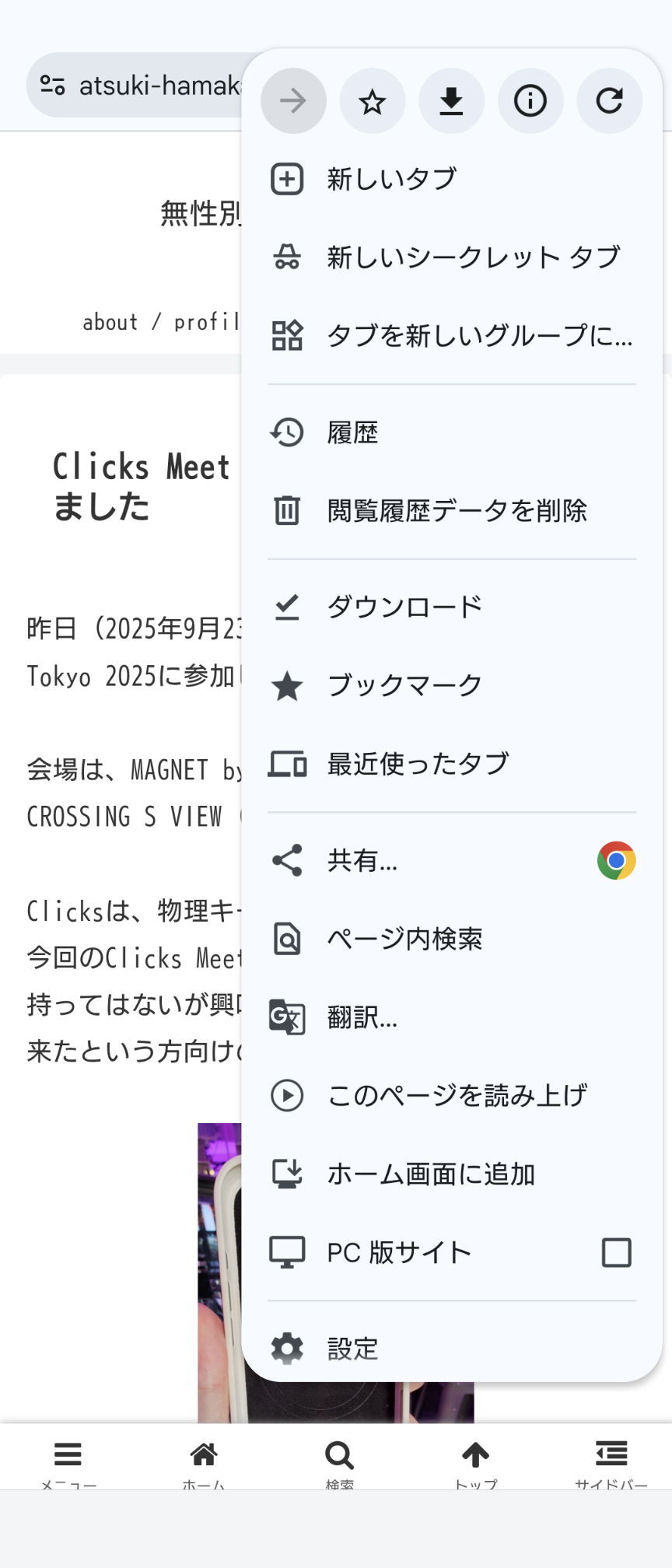Reload the page
The image size is (672, 1568).
pyautogui.click(x=609, y=101)
